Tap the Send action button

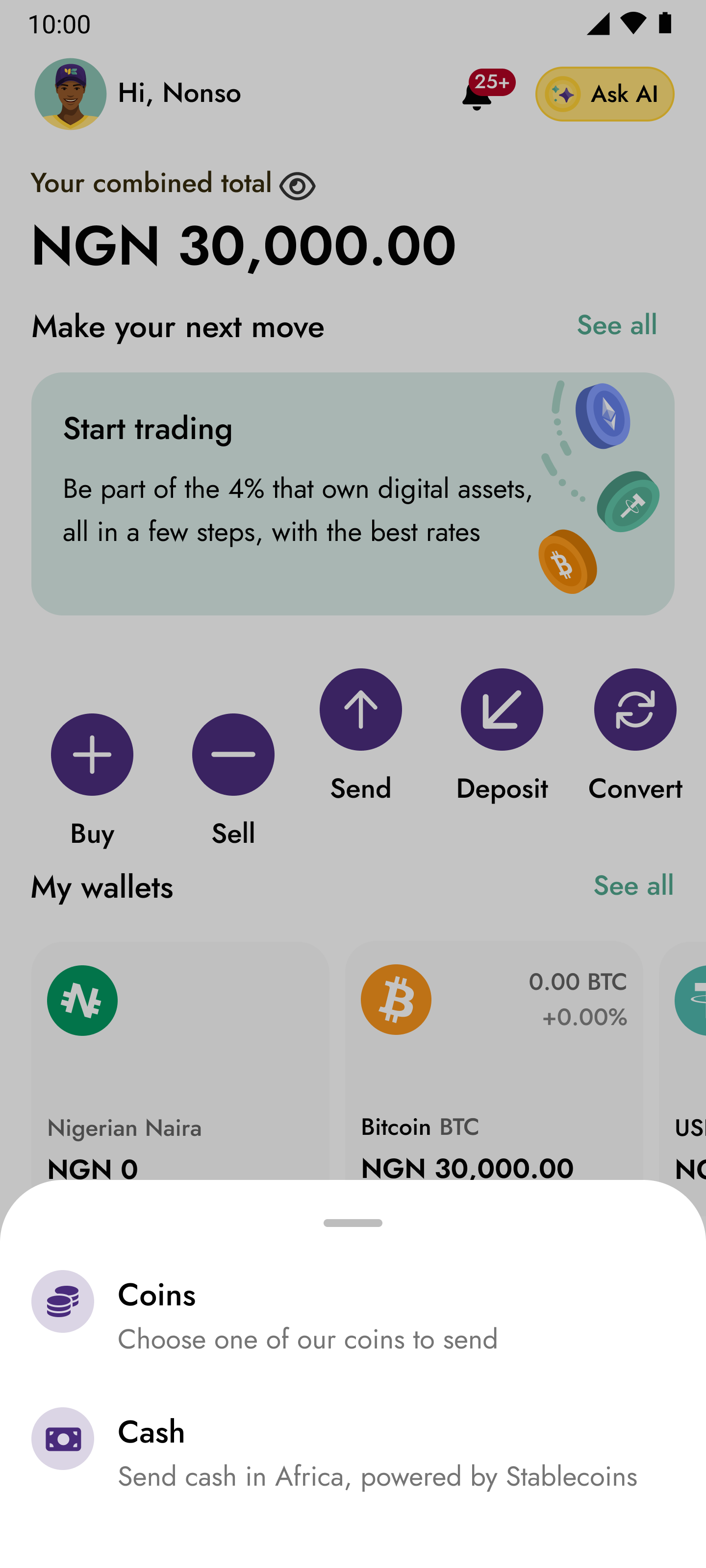(x=361, y=710)
